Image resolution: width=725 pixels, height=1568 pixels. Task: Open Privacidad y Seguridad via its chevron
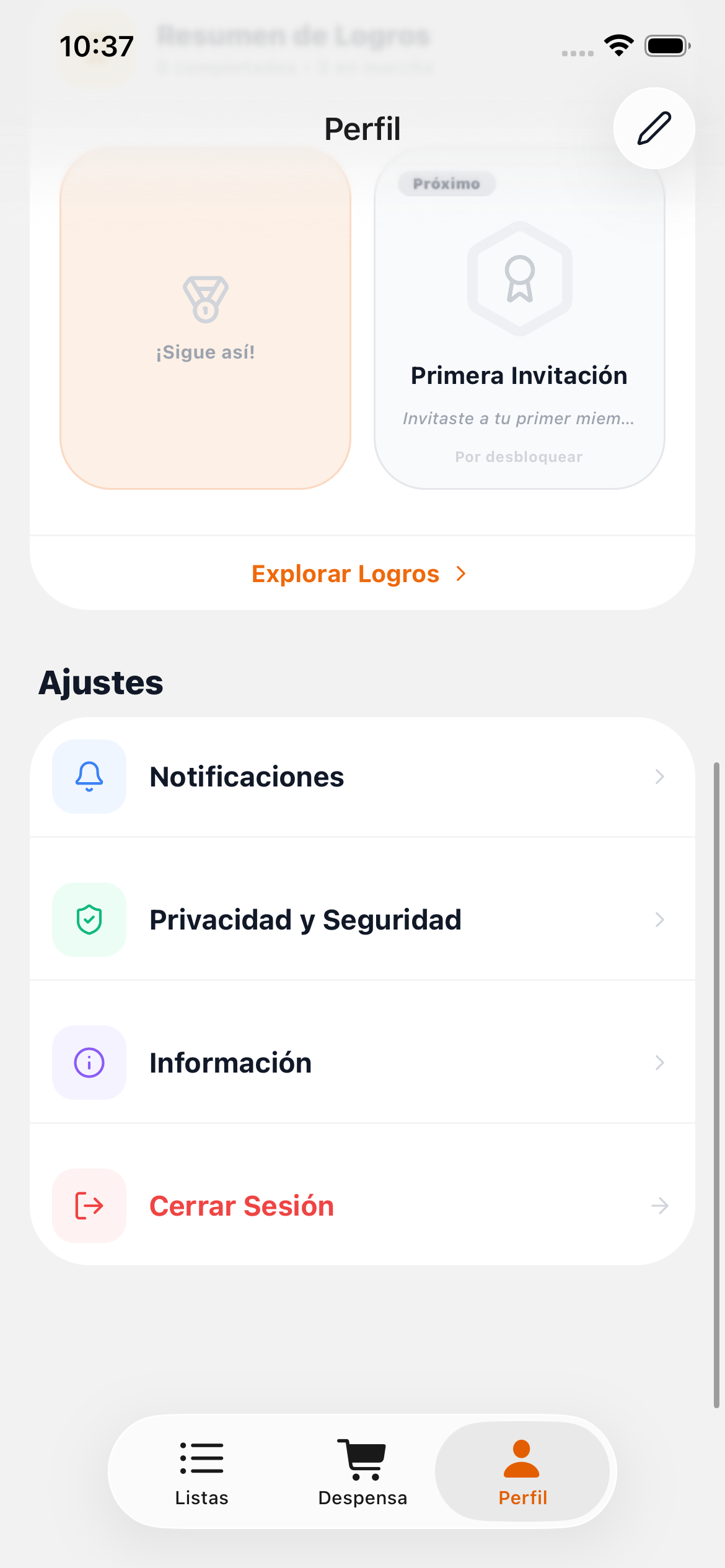click(659, 920)
